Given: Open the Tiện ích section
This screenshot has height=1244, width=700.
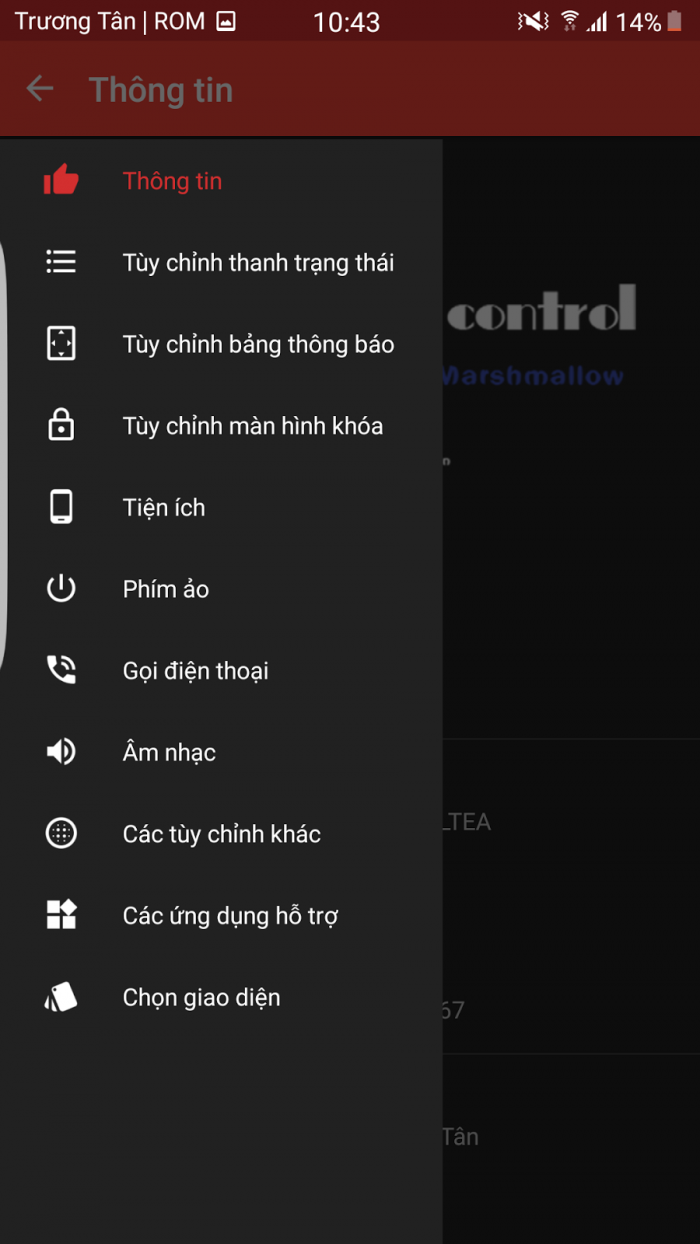Looking at the screenshot, I should [x=164, y=508].
